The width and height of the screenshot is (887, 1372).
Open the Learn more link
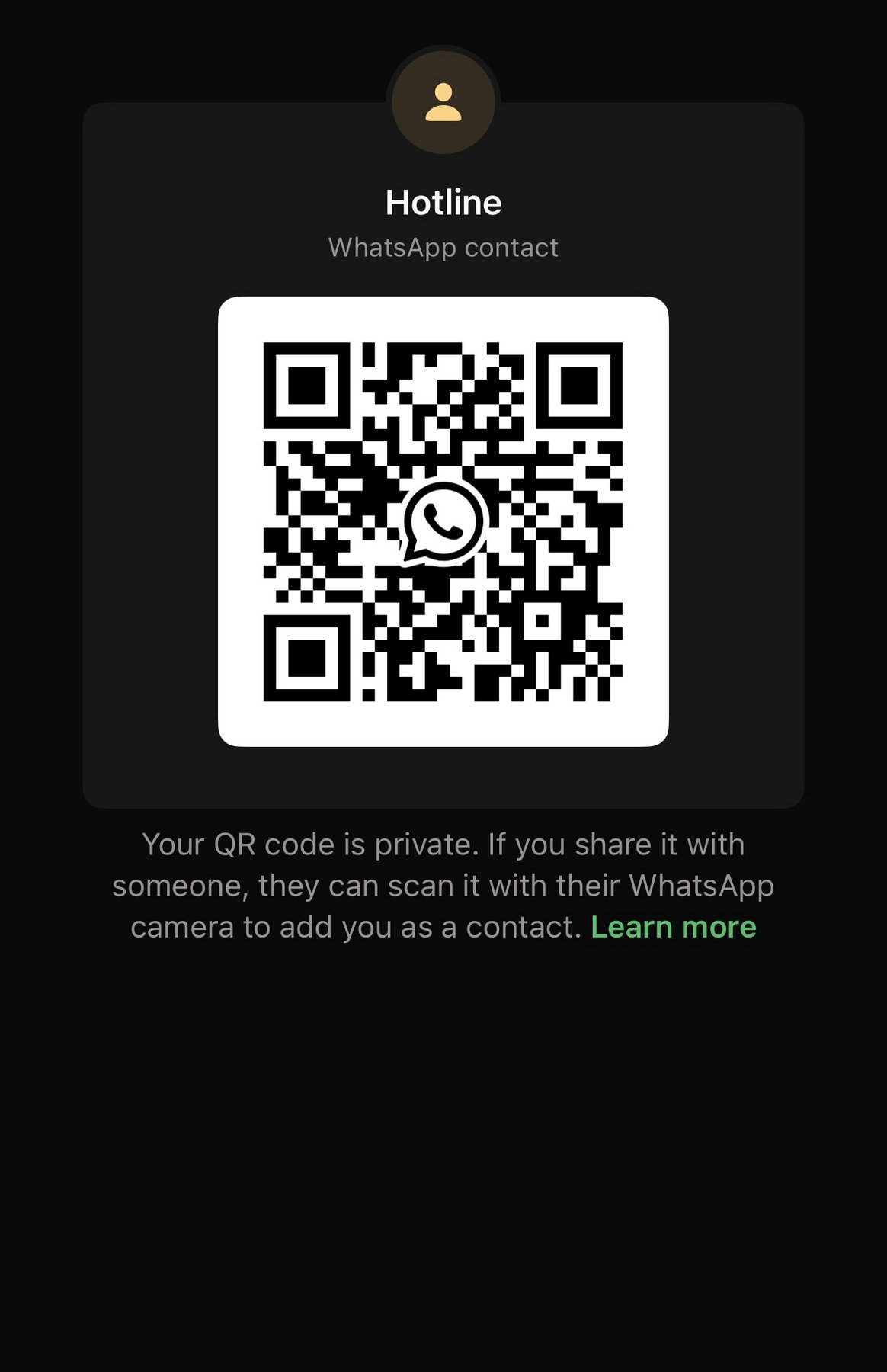673,928
